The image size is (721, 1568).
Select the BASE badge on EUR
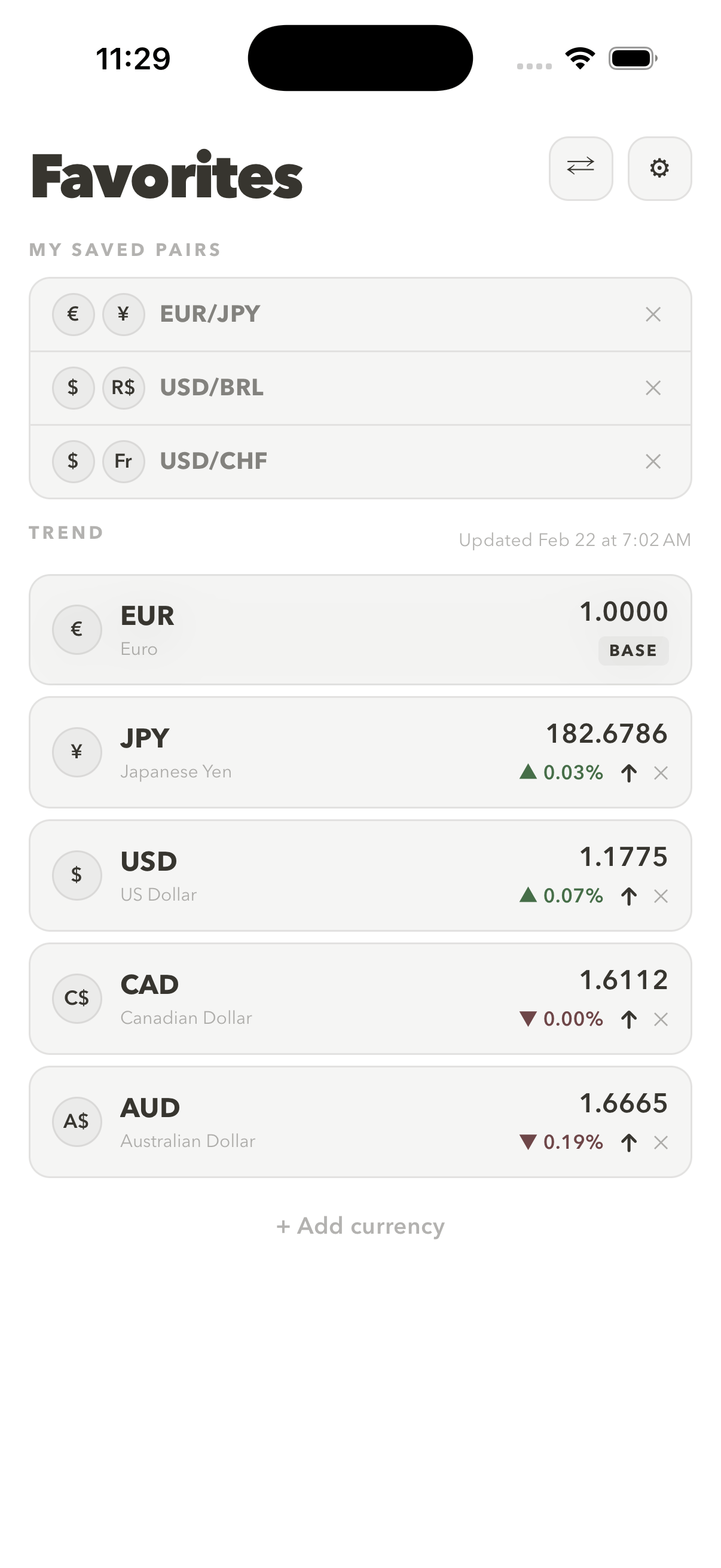tap(633, 650)
